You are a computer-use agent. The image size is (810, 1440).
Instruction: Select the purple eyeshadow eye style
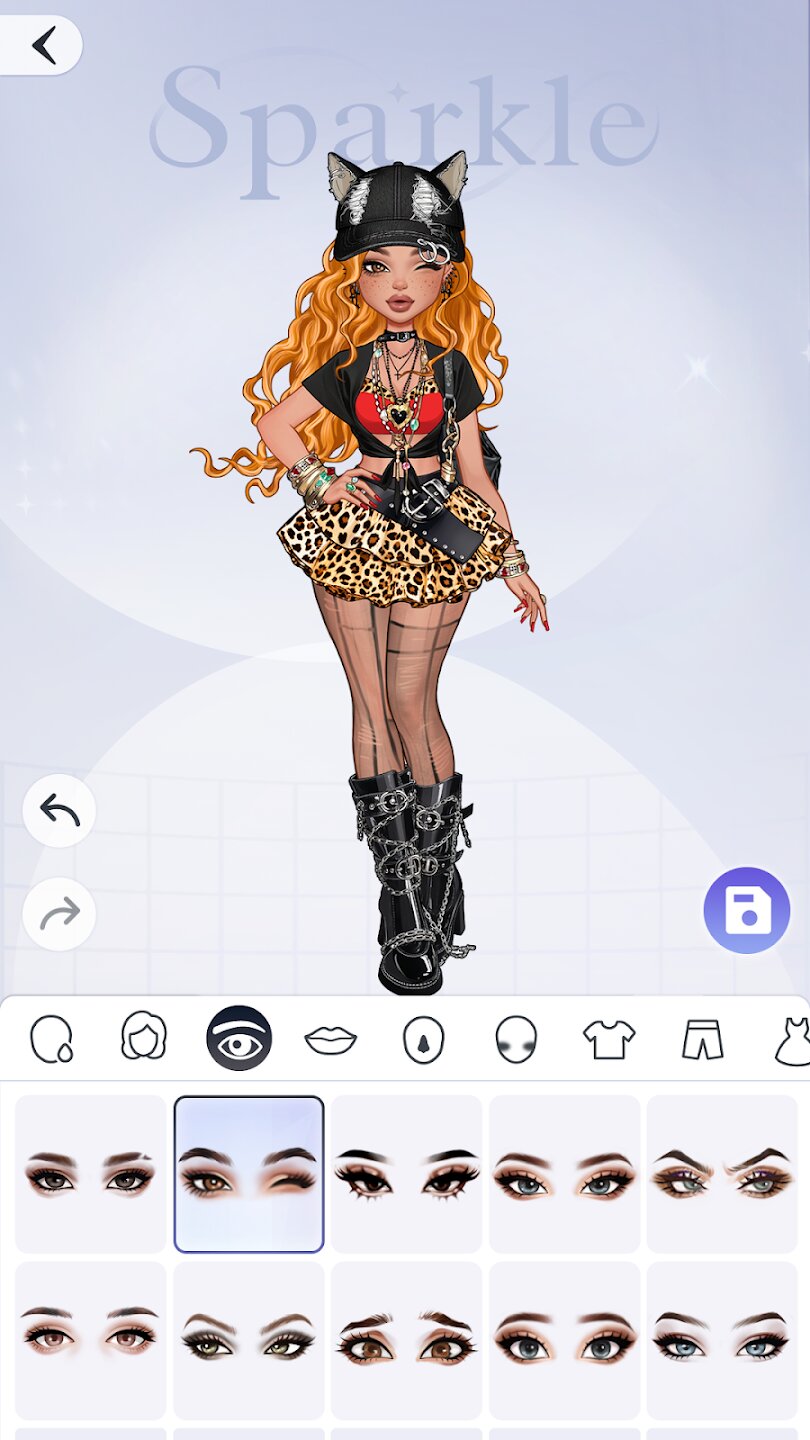[x=721, y=1174]
